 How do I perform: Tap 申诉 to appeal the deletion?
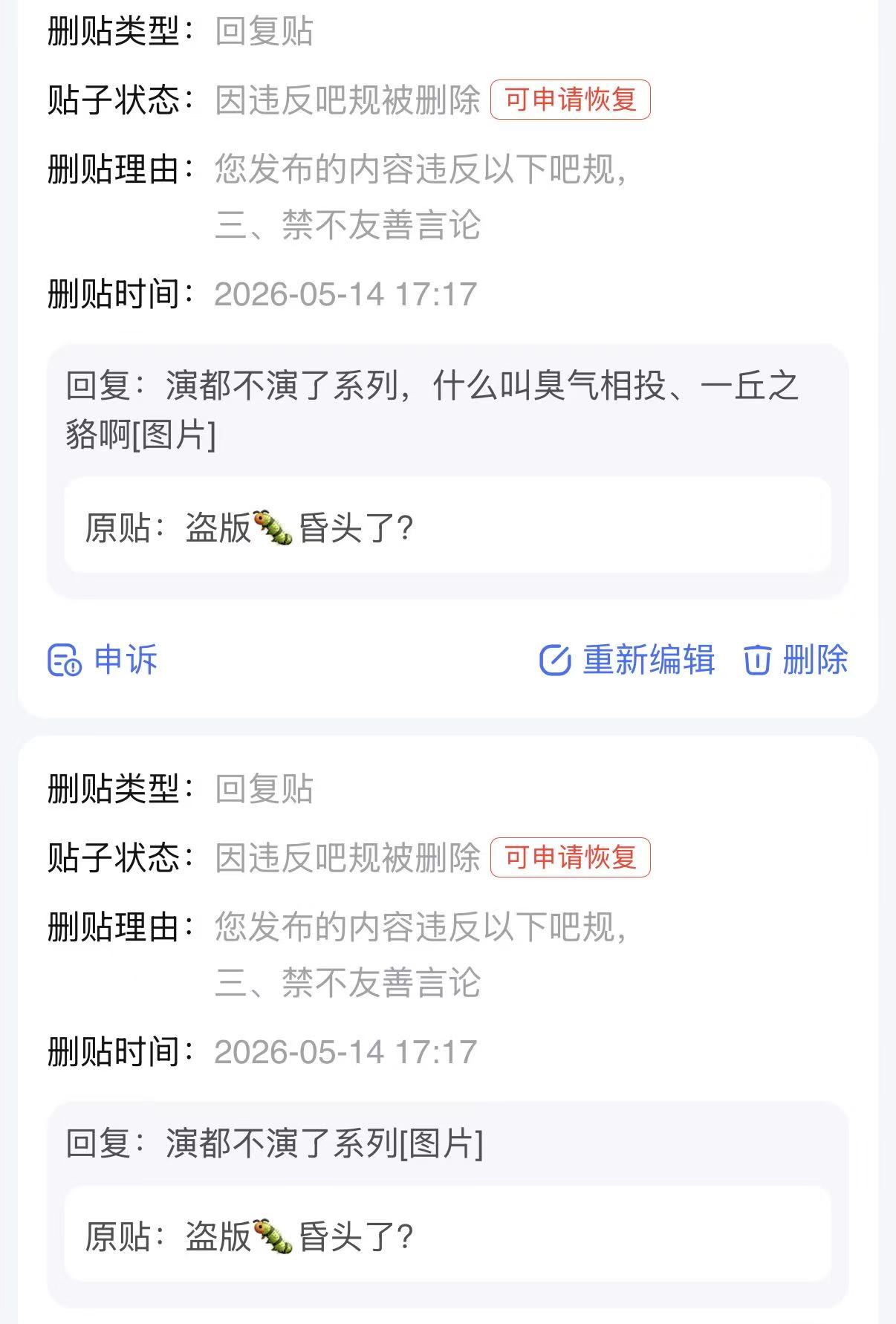point(103,660)
